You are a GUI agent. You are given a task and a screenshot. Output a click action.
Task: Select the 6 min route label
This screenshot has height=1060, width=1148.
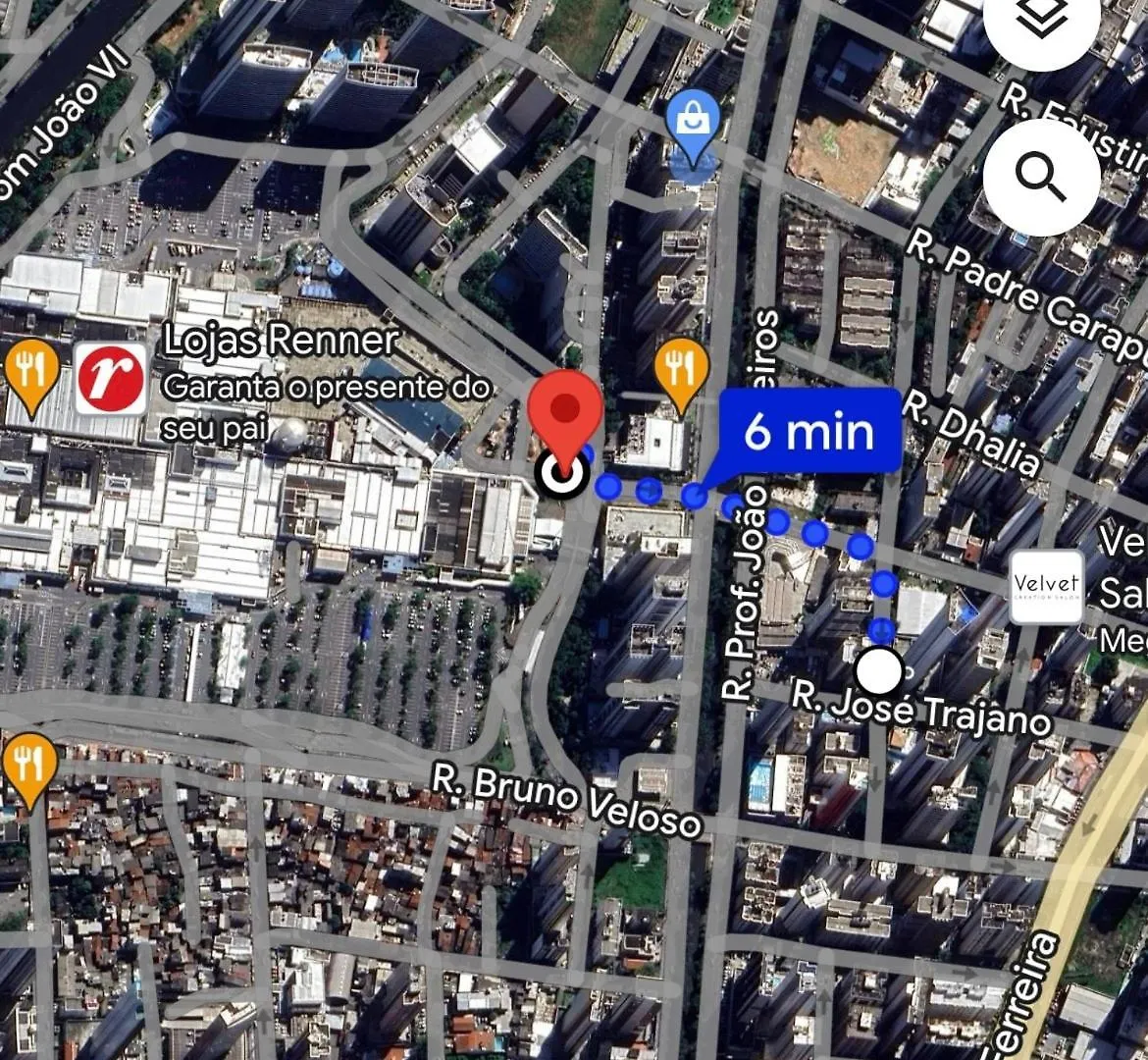pos(810,432)
